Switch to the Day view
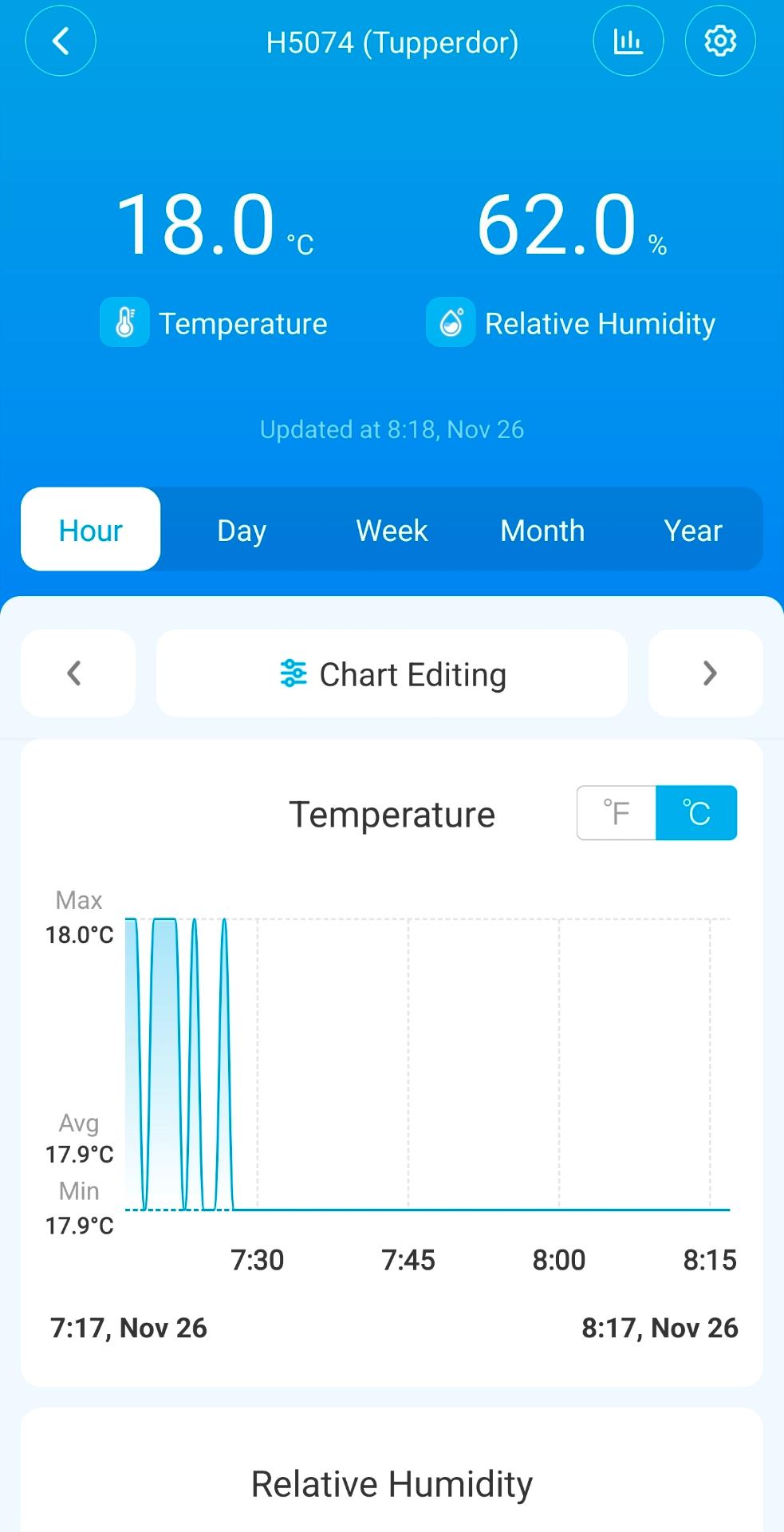Viewport: 784px width, 1532px height. pos(242,530)
